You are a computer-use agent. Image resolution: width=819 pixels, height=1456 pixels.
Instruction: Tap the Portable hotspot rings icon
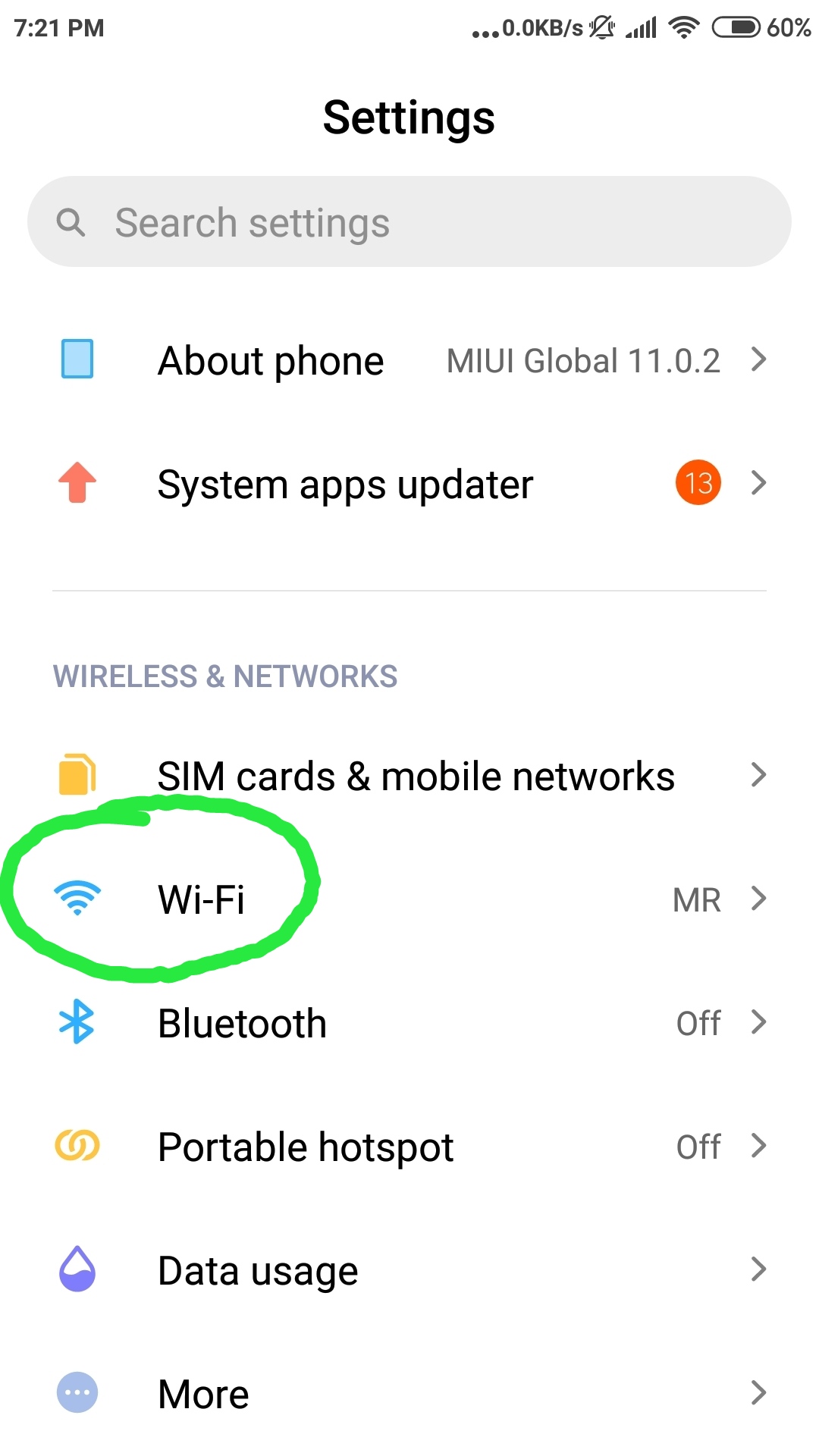77,1146
